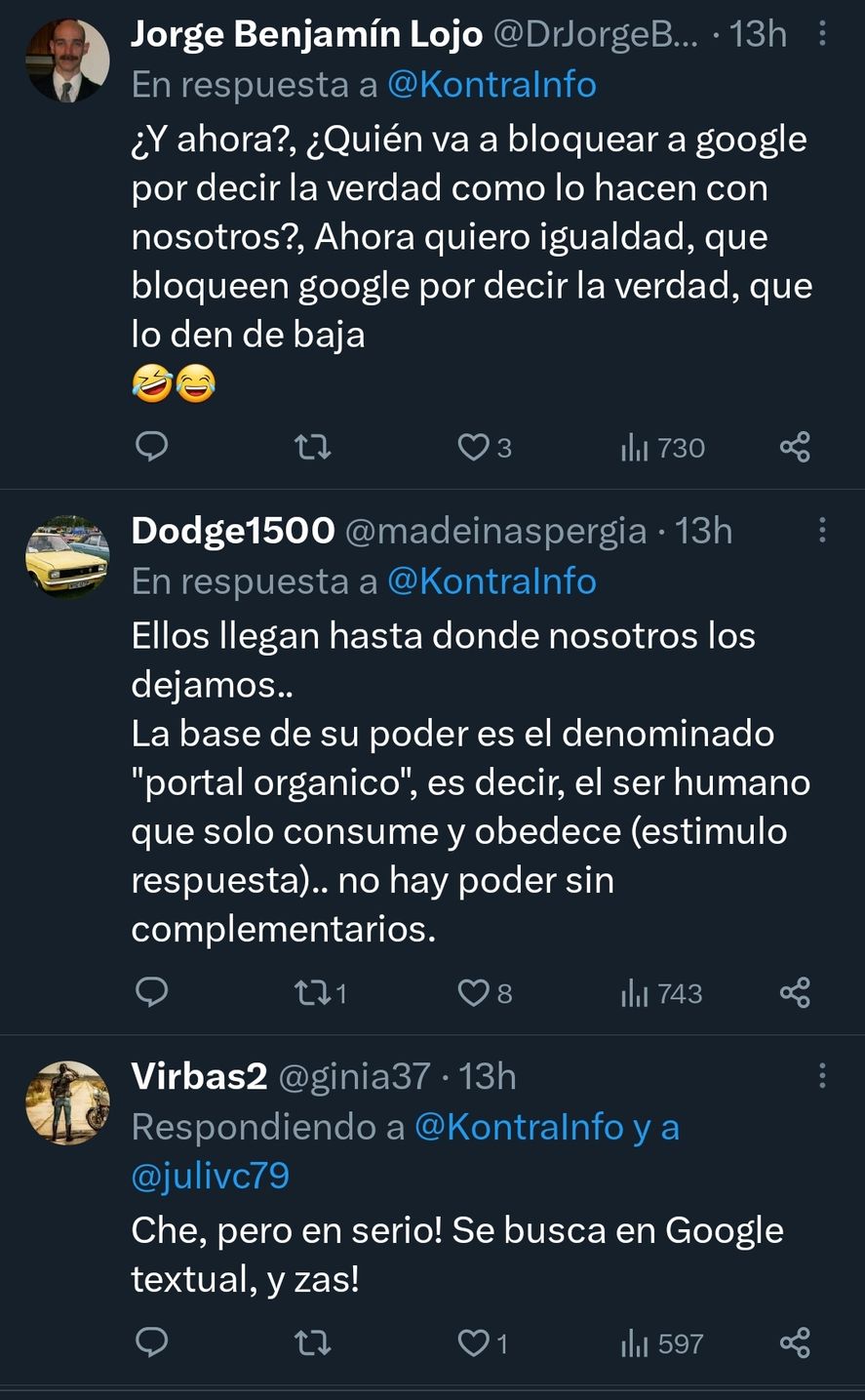The width and height of the screenshot is (865, 1400).
Task: Click the 13h timestamp on Dodge1500's tweet
Action: click(x=706, y=530)
